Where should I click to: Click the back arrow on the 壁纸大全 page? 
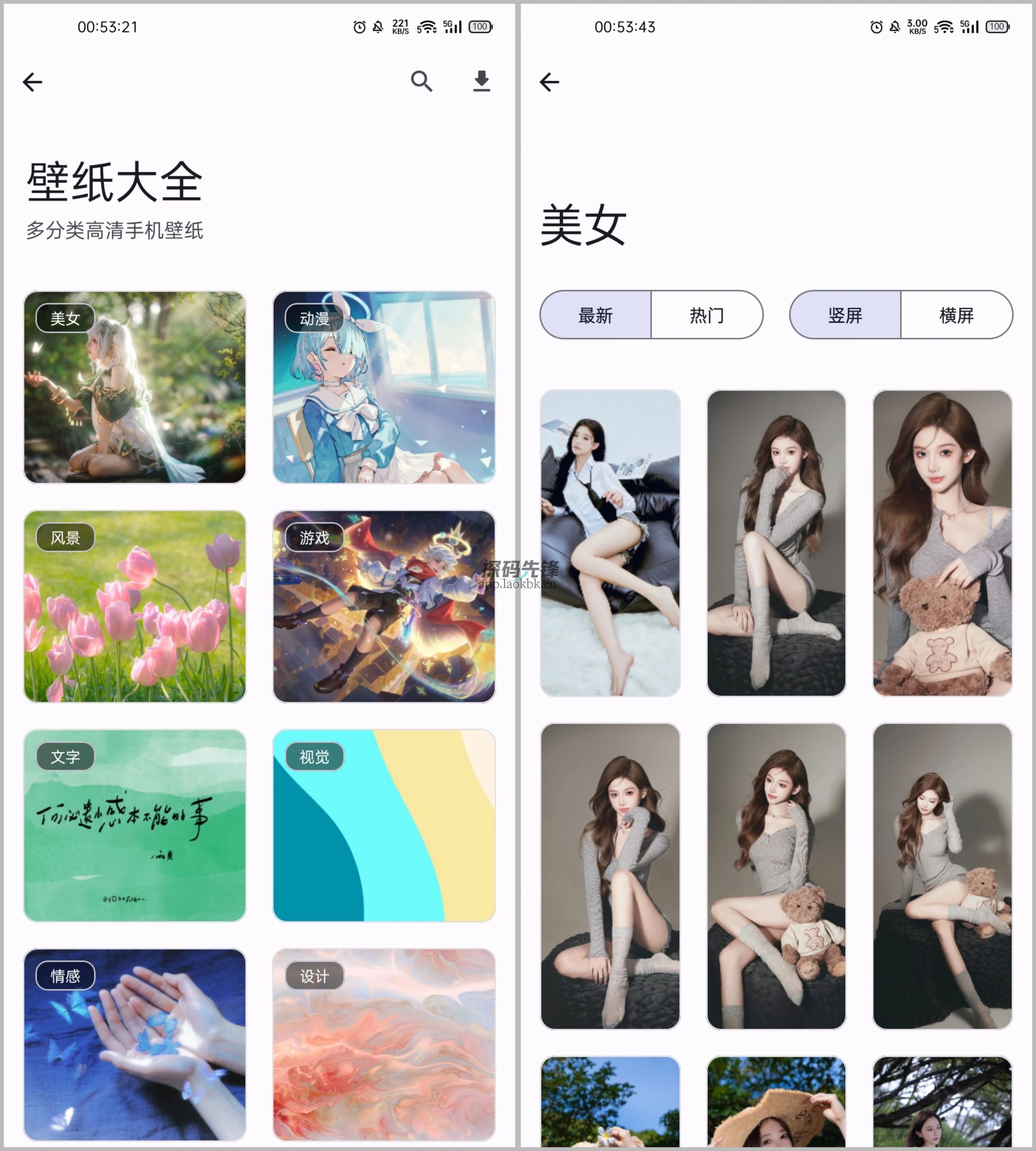coord(32,81)
